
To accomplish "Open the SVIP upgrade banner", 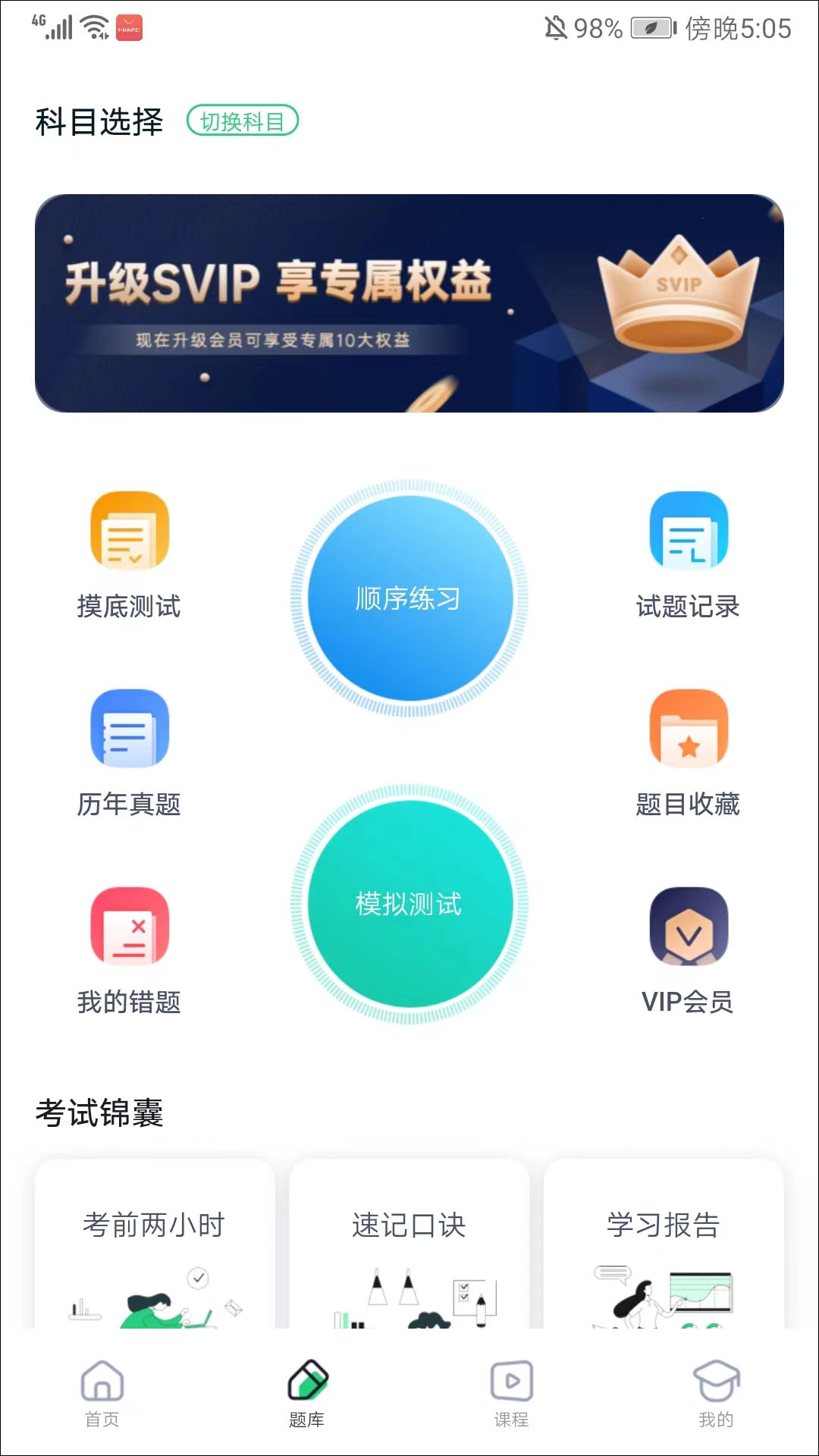I will pos(409,302).
